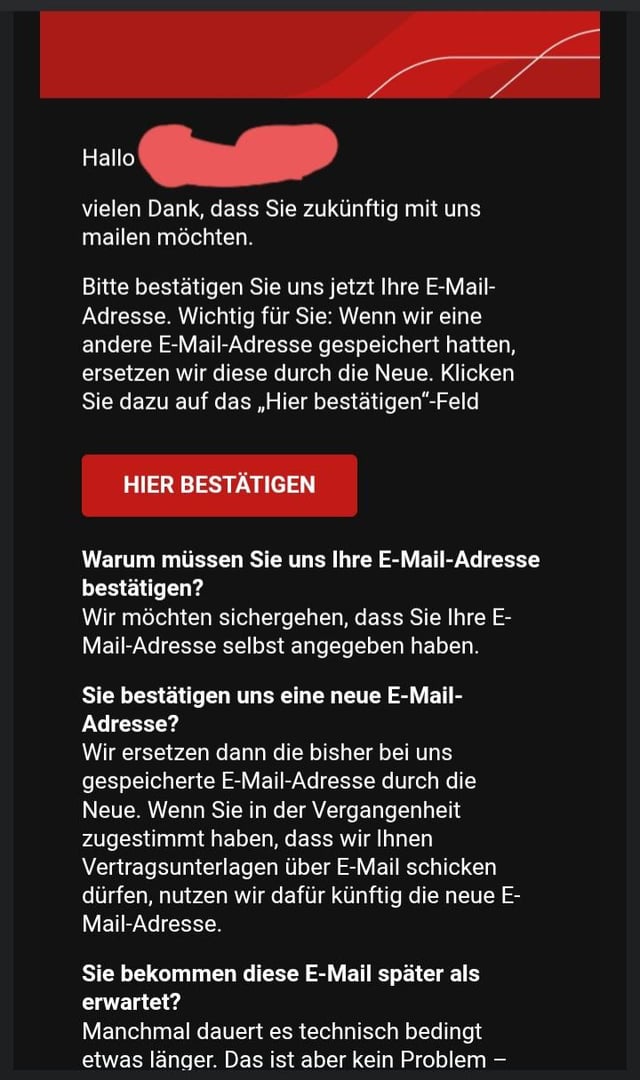Tap the HIER BESTÄTIGEN button

coord(219,485)
